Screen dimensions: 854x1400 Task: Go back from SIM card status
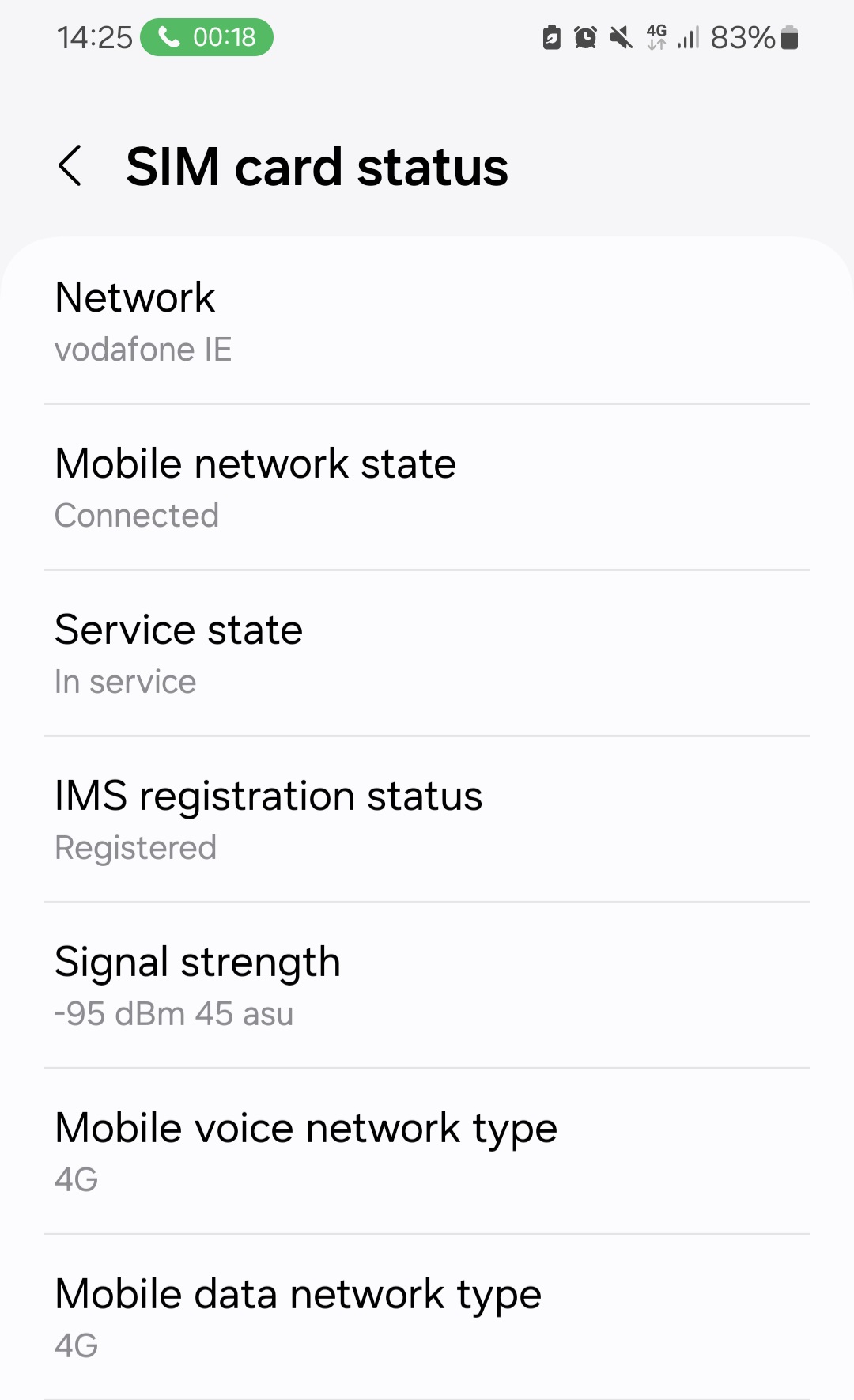(70, 166)
